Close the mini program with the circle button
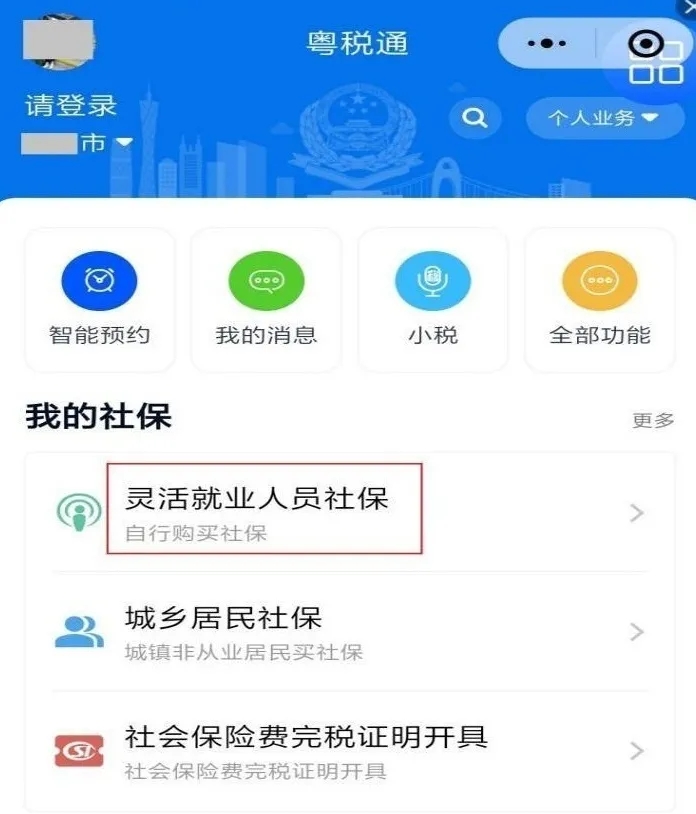The height and width of the screenshot is (814, 696). click(x=646, y=43)
